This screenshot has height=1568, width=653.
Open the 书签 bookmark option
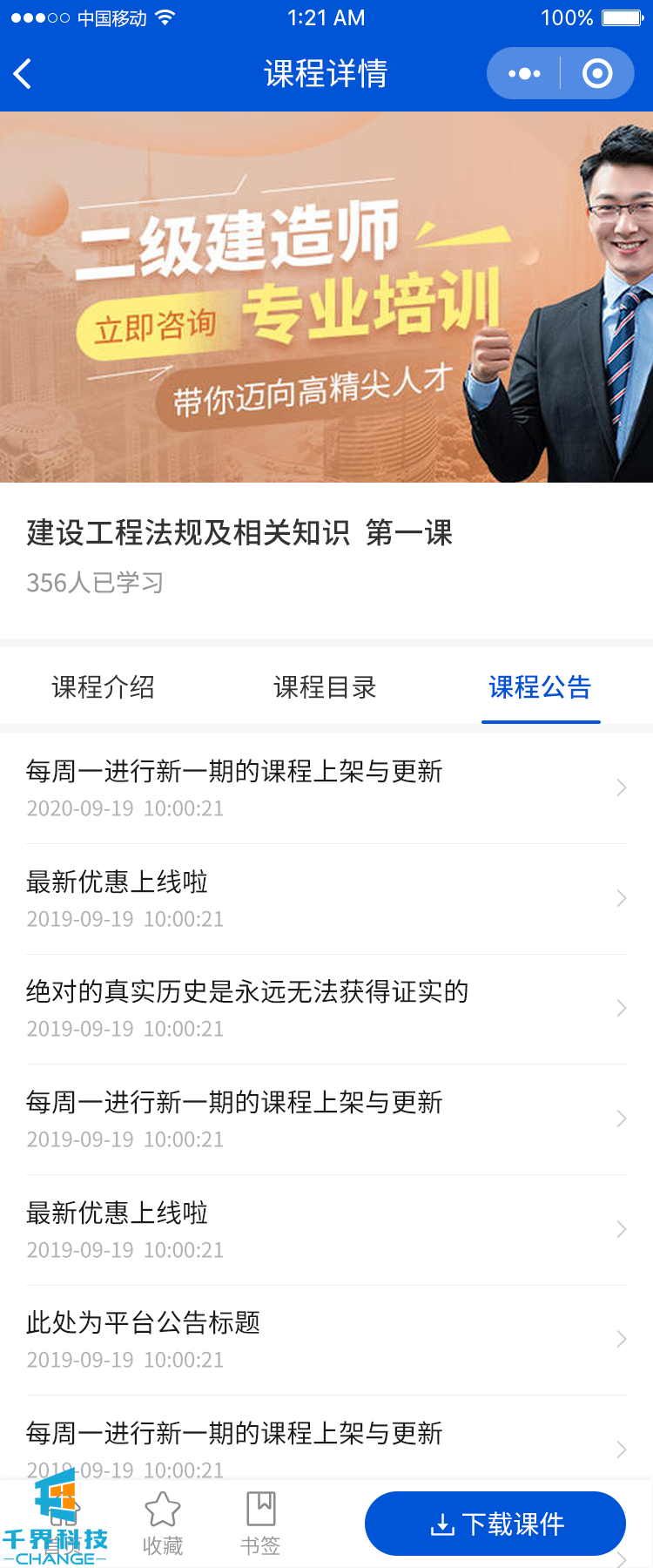click(260, 1524)
